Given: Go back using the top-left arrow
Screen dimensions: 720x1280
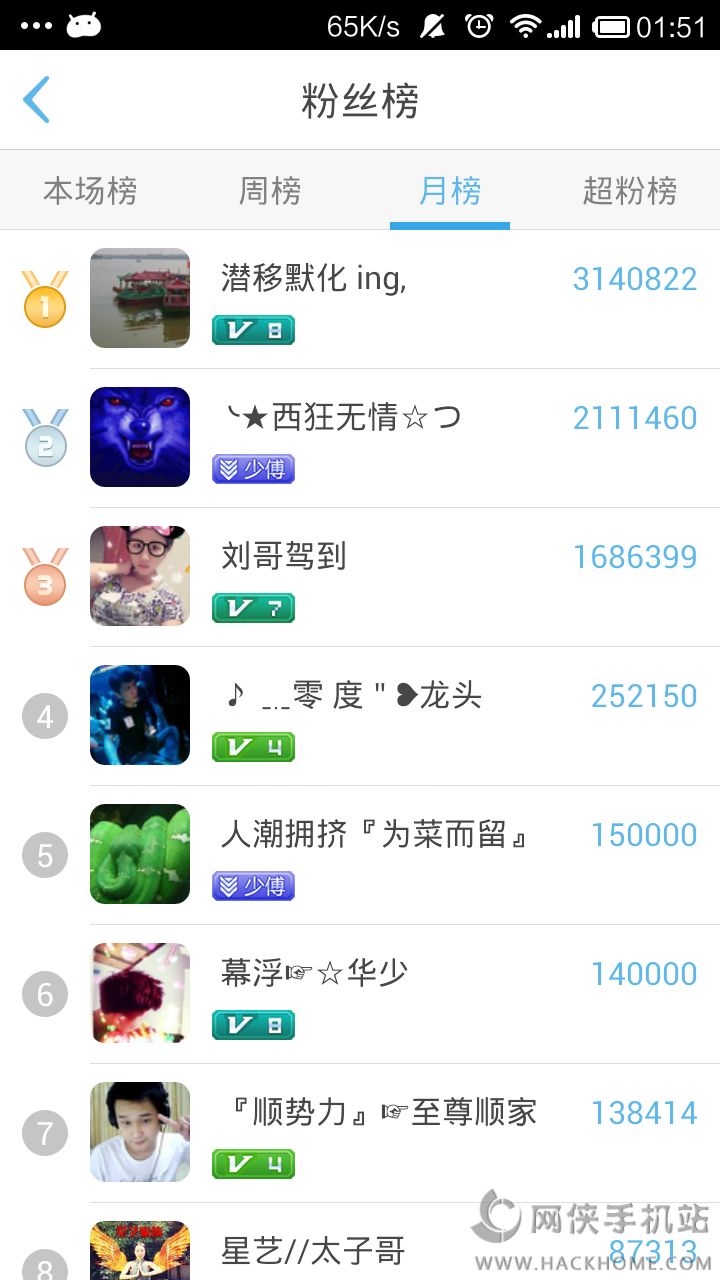Looking at the screenshot, I should click(37, 100).
